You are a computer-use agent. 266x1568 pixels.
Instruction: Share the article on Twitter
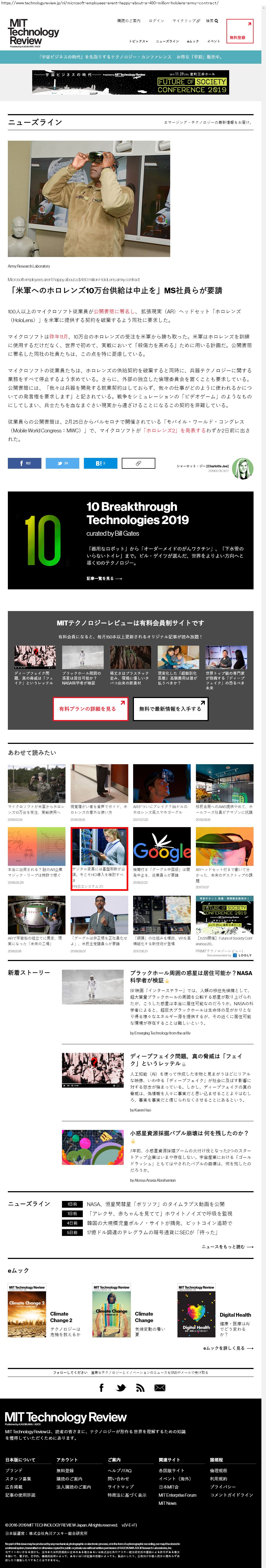62,463
